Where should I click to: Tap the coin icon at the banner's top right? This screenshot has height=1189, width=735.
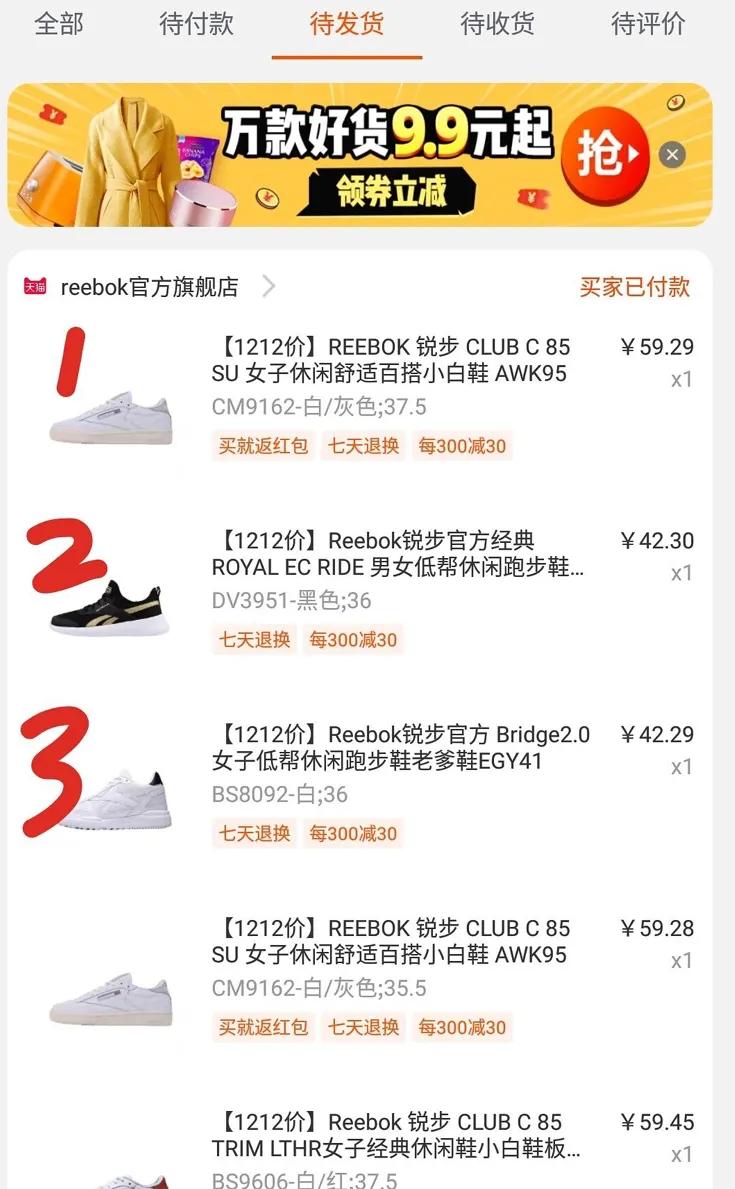pos(675,103)
